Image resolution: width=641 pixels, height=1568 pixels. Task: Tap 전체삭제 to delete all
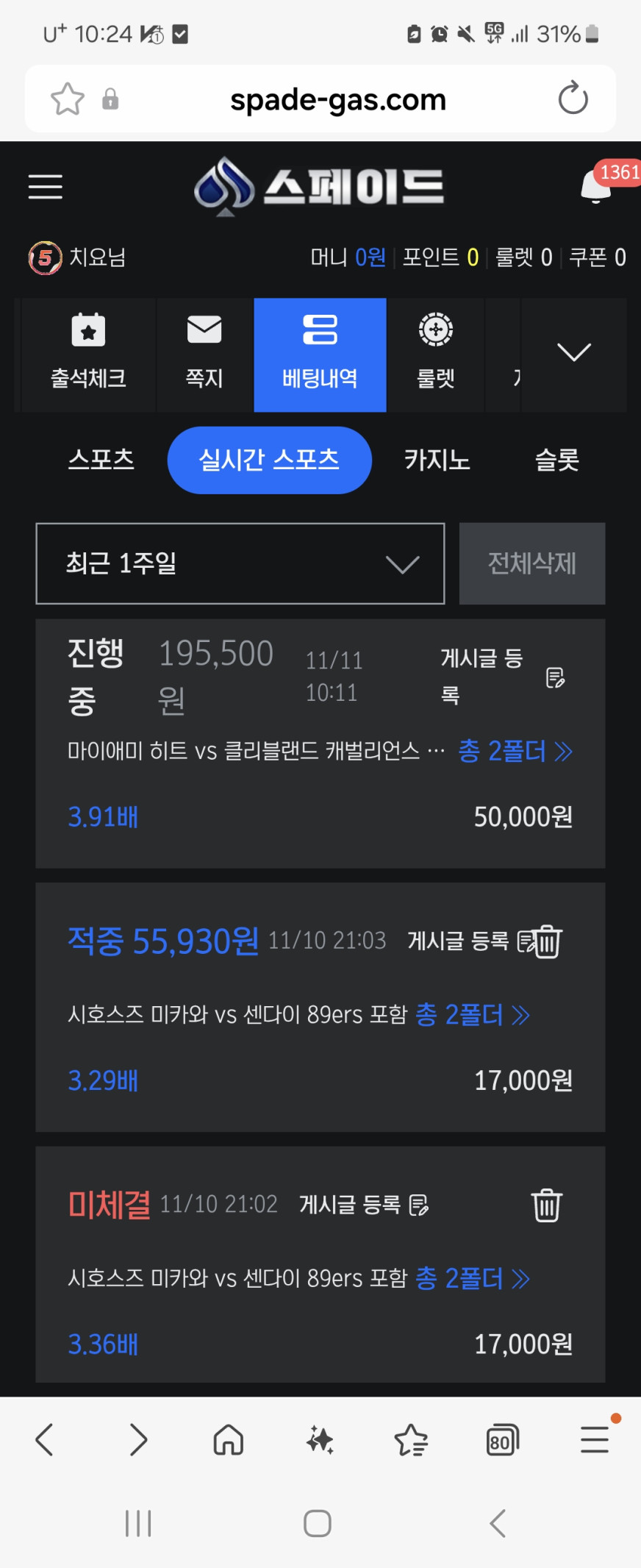click(531, 564)
